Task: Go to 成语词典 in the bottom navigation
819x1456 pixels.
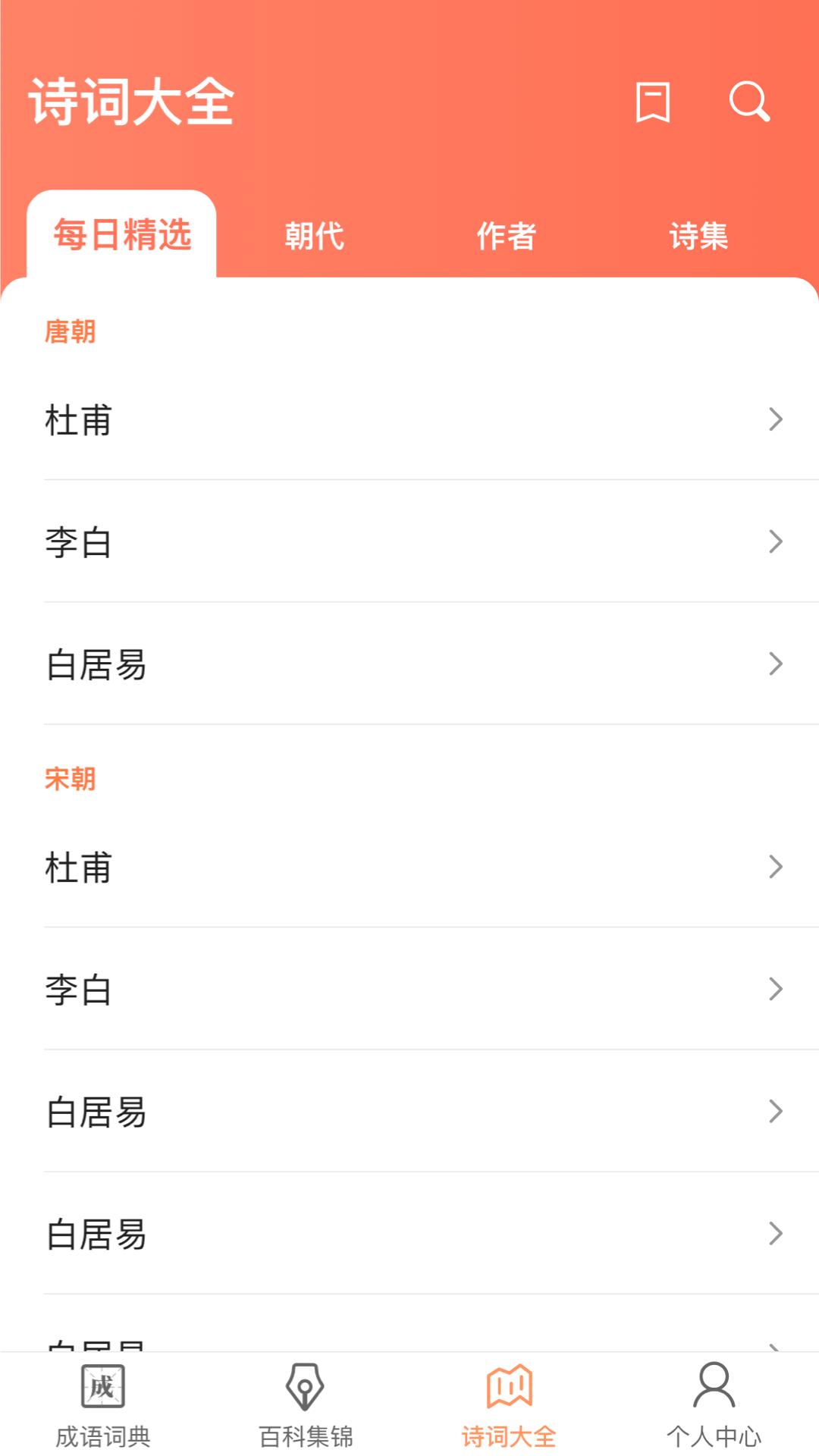Action: tap(103, 1404)
